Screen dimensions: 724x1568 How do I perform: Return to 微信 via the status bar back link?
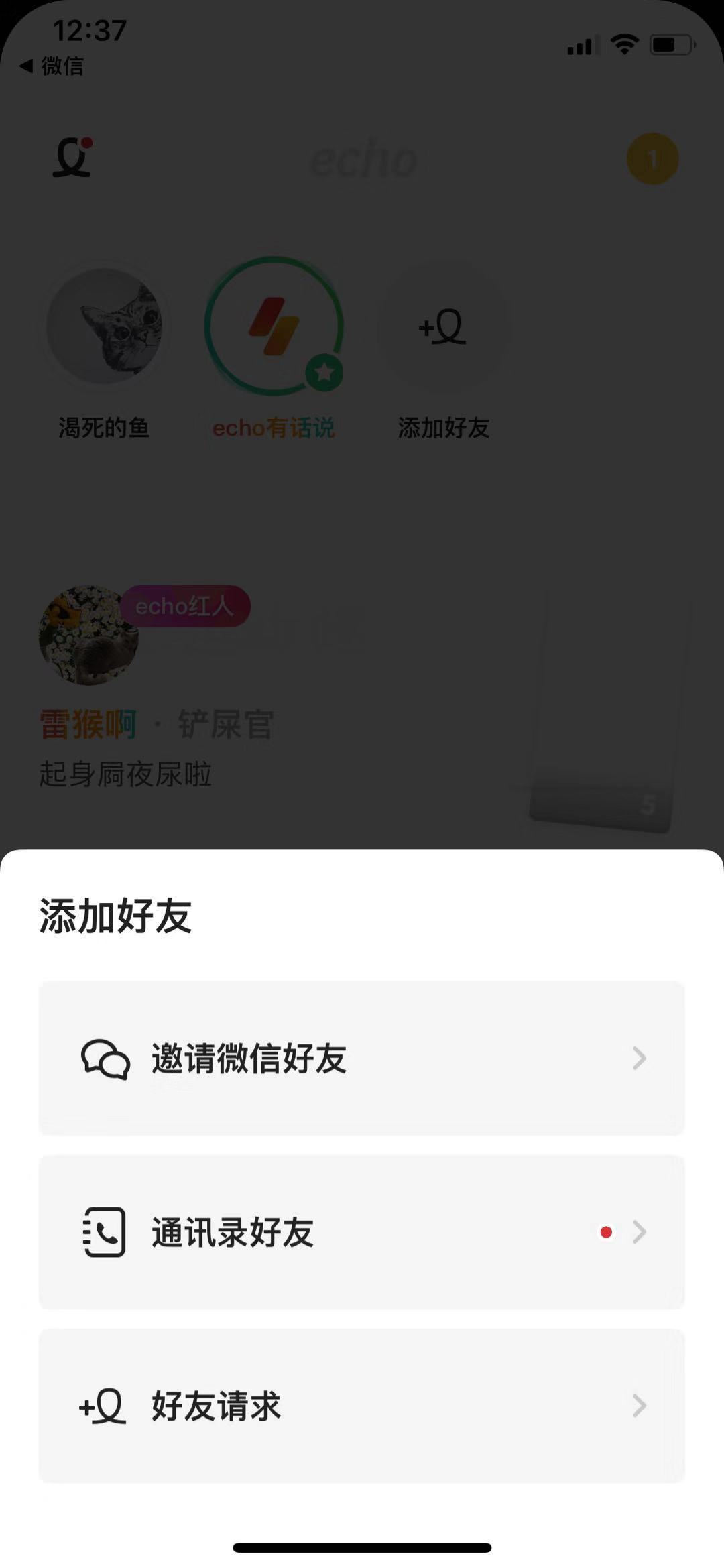pos(52,66)
